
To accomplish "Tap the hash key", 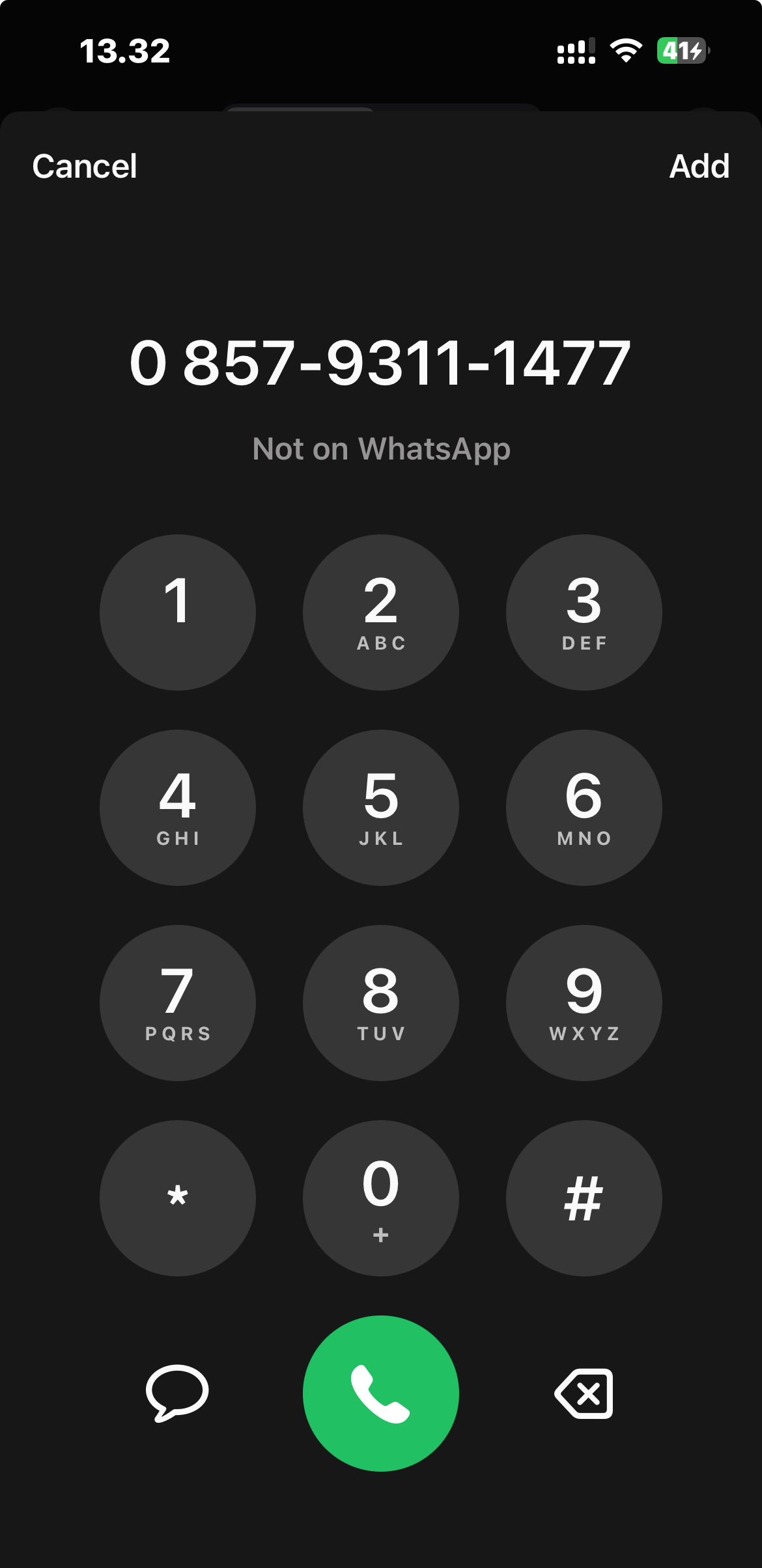I will click(584, 1198).
